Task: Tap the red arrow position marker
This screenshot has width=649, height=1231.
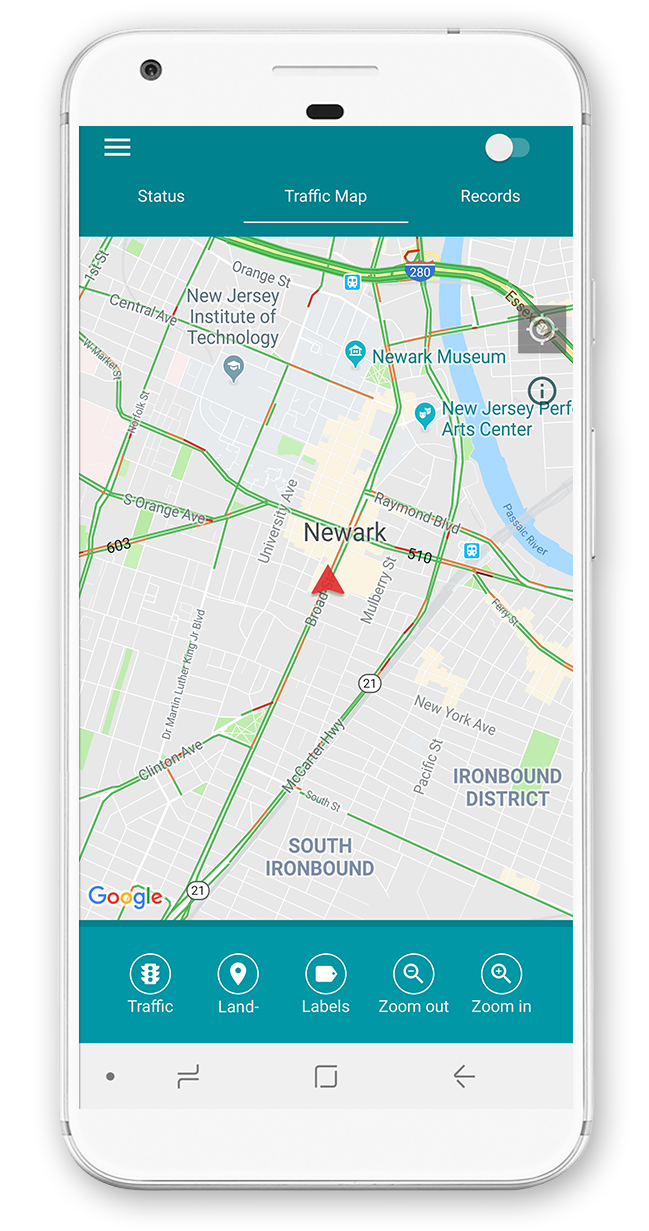Action: 327,582
